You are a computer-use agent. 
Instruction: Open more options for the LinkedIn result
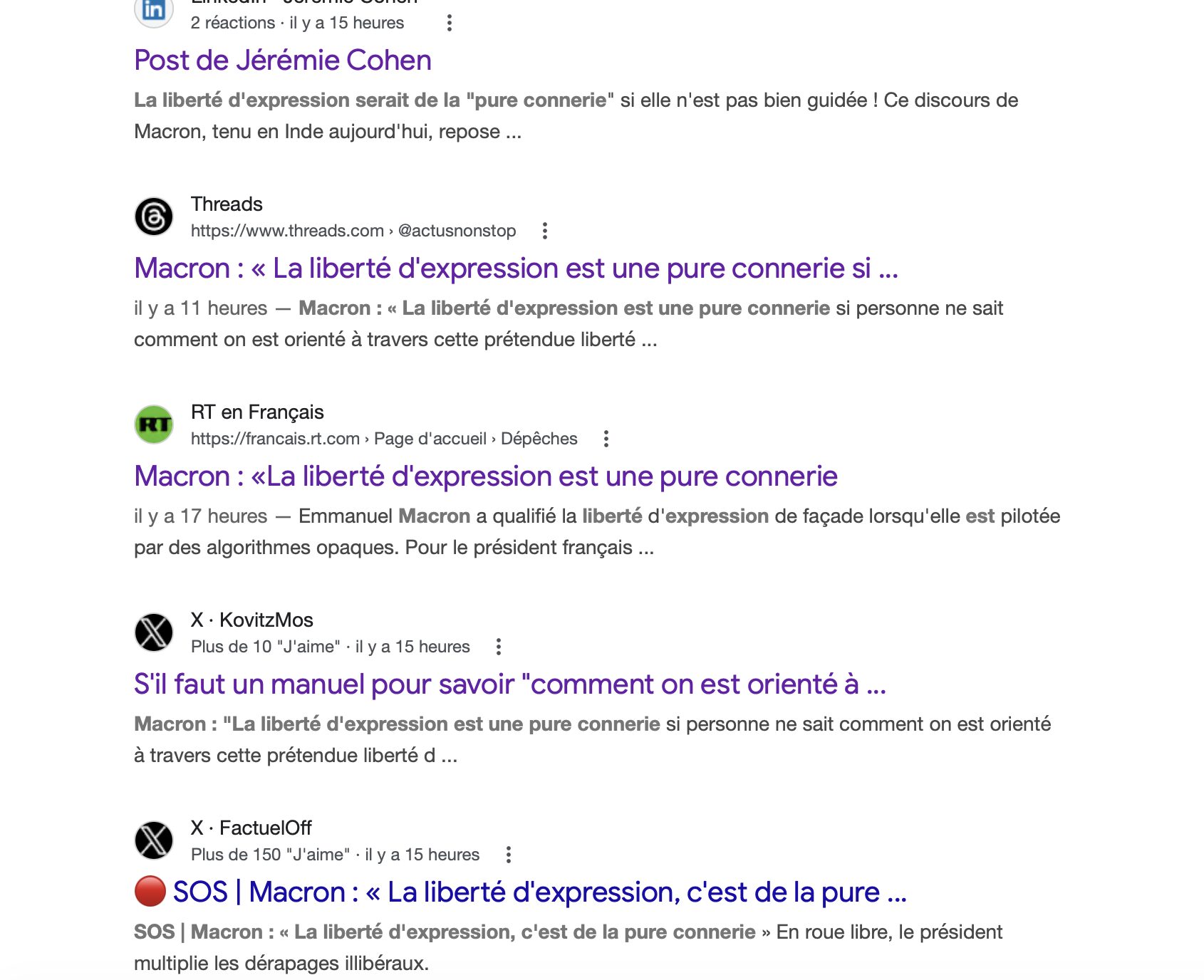coord(449,23)
